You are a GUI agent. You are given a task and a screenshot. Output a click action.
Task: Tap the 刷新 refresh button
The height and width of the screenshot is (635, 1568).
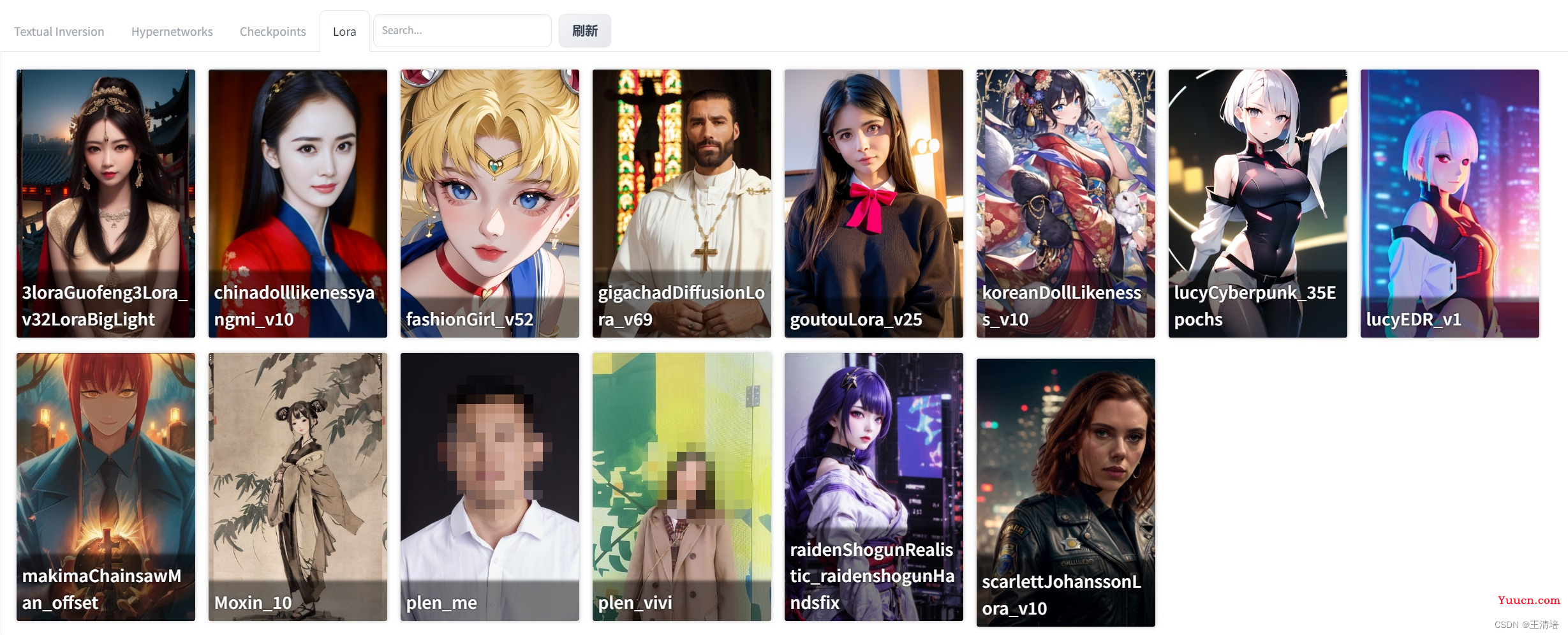click(584, 31)
